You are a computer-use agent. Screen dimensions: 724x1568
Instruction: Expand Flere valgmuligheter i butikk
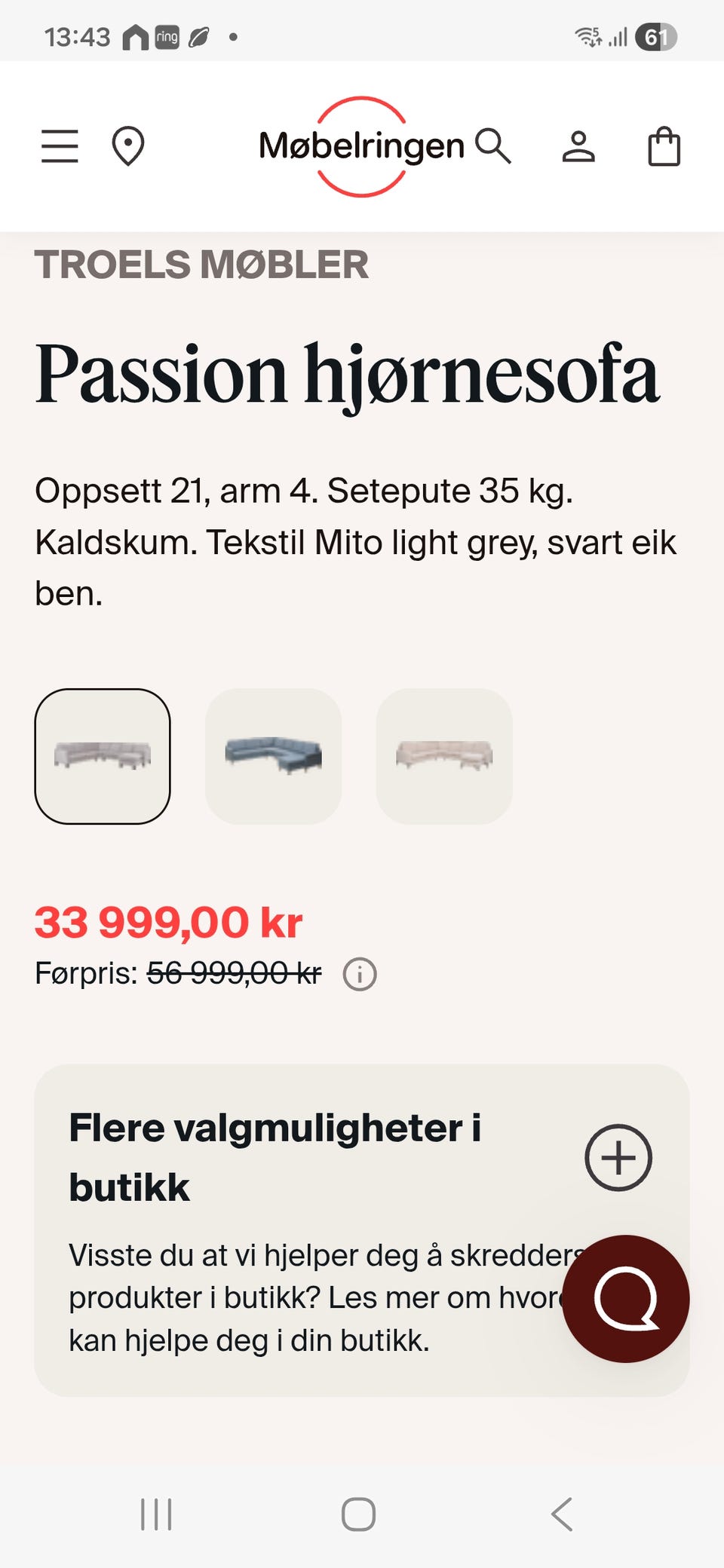coord(618,1157)
